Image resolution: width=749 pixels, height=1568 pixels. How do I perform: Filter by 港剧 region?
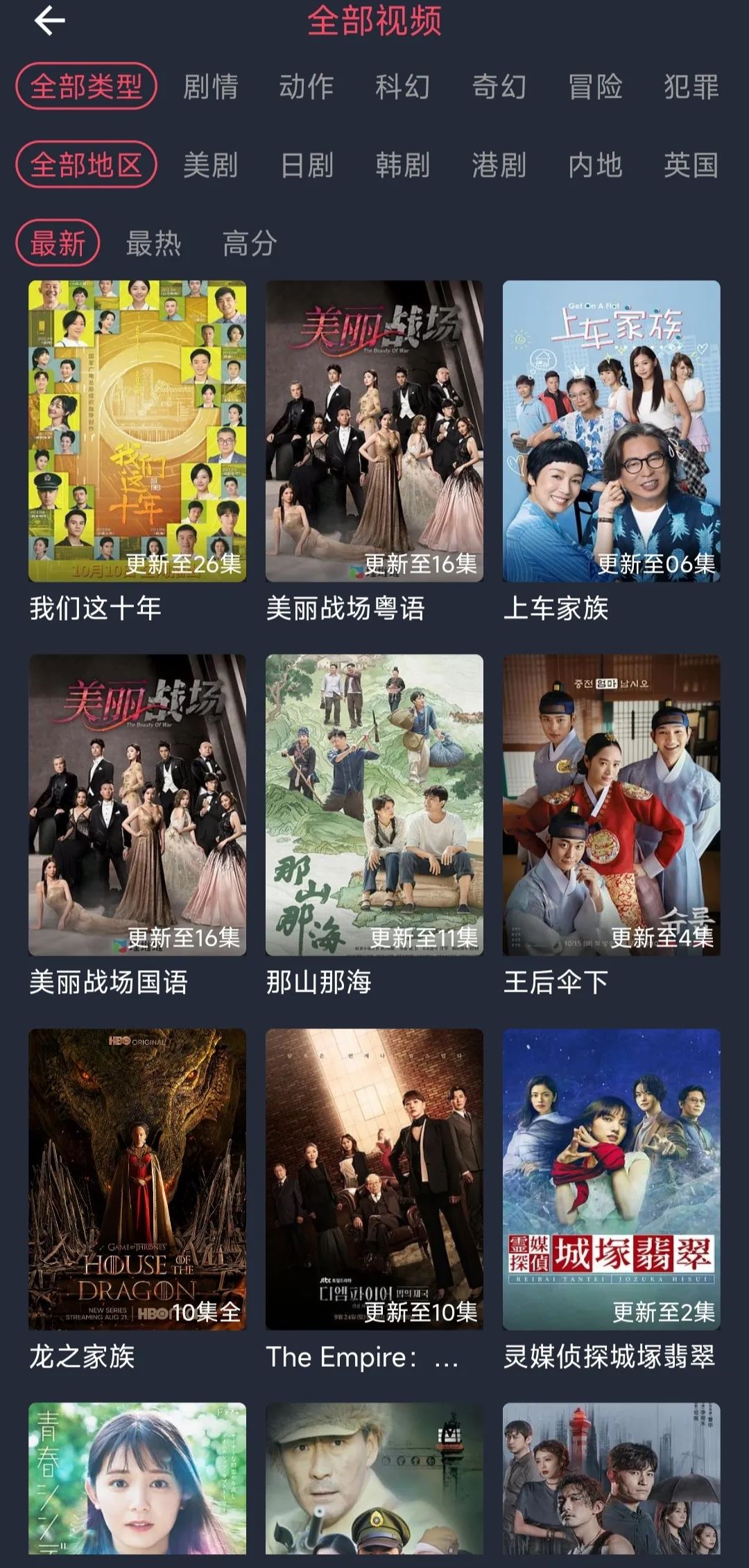click(499, 165)
